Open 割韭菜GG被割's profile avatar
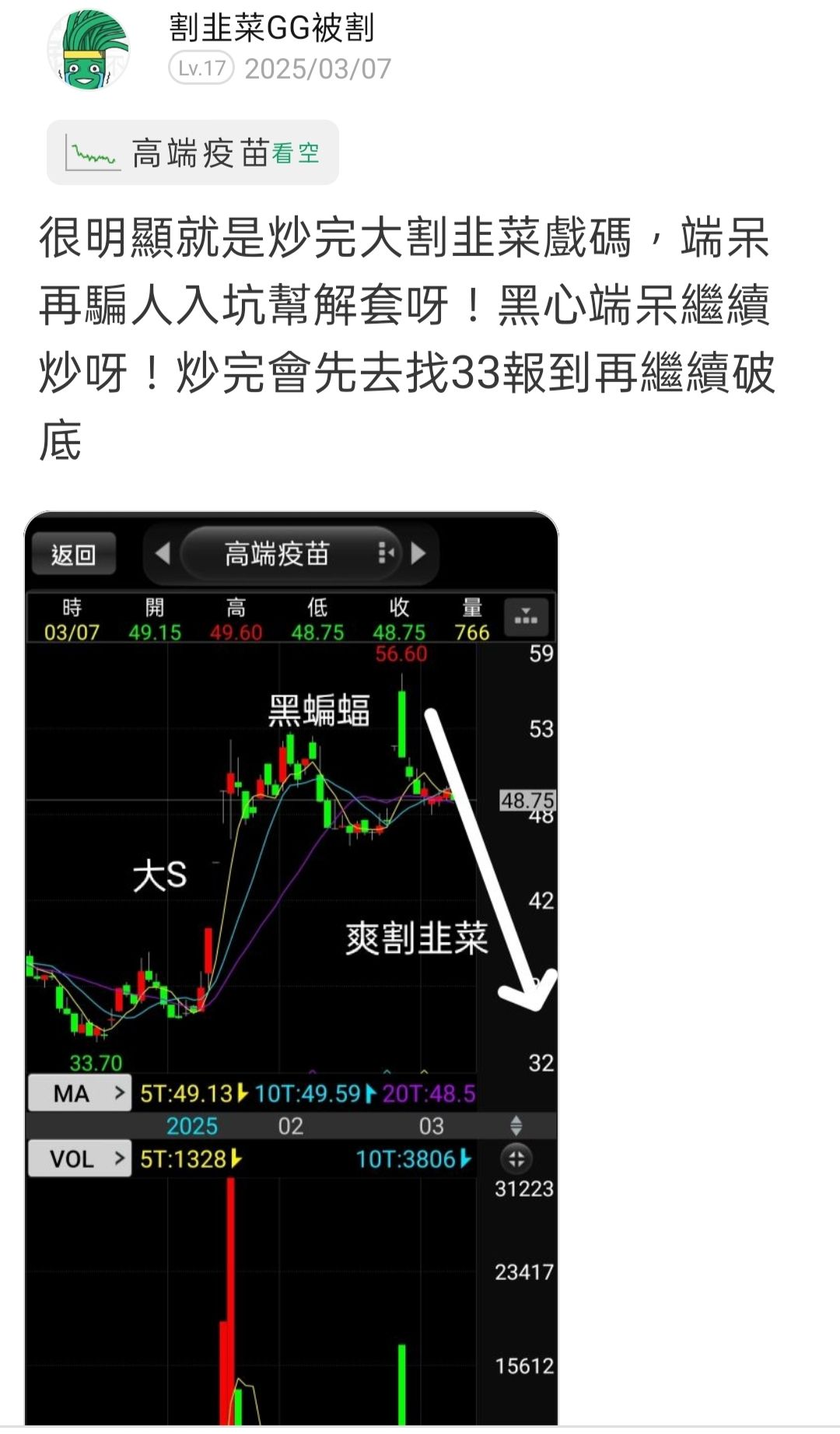This screenshot has height=1434, width=840. [x=88, y=50]
